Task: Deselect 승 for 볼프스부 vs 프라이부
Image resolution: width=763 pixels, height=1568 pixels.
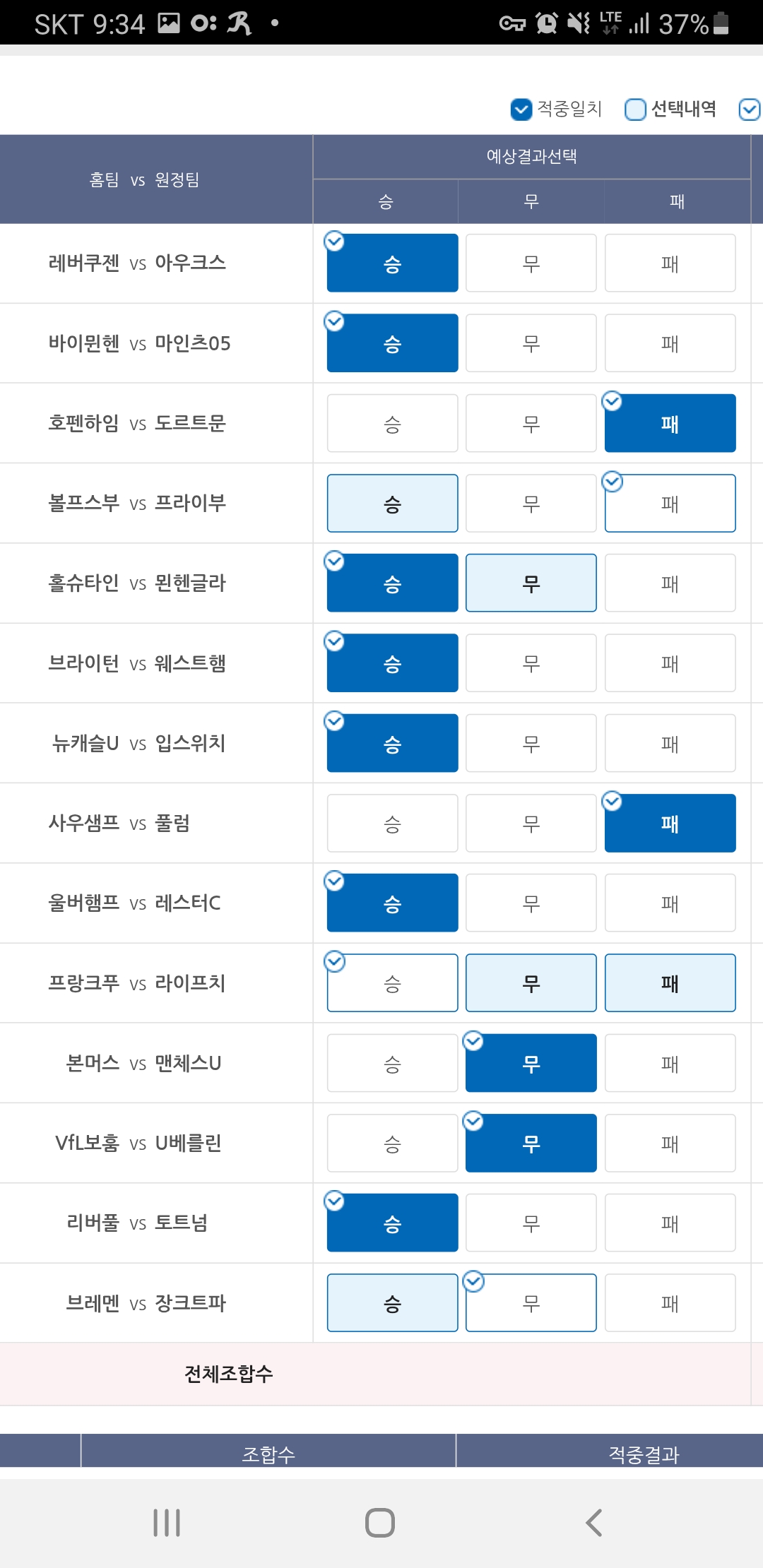Action: pos(392,504)
